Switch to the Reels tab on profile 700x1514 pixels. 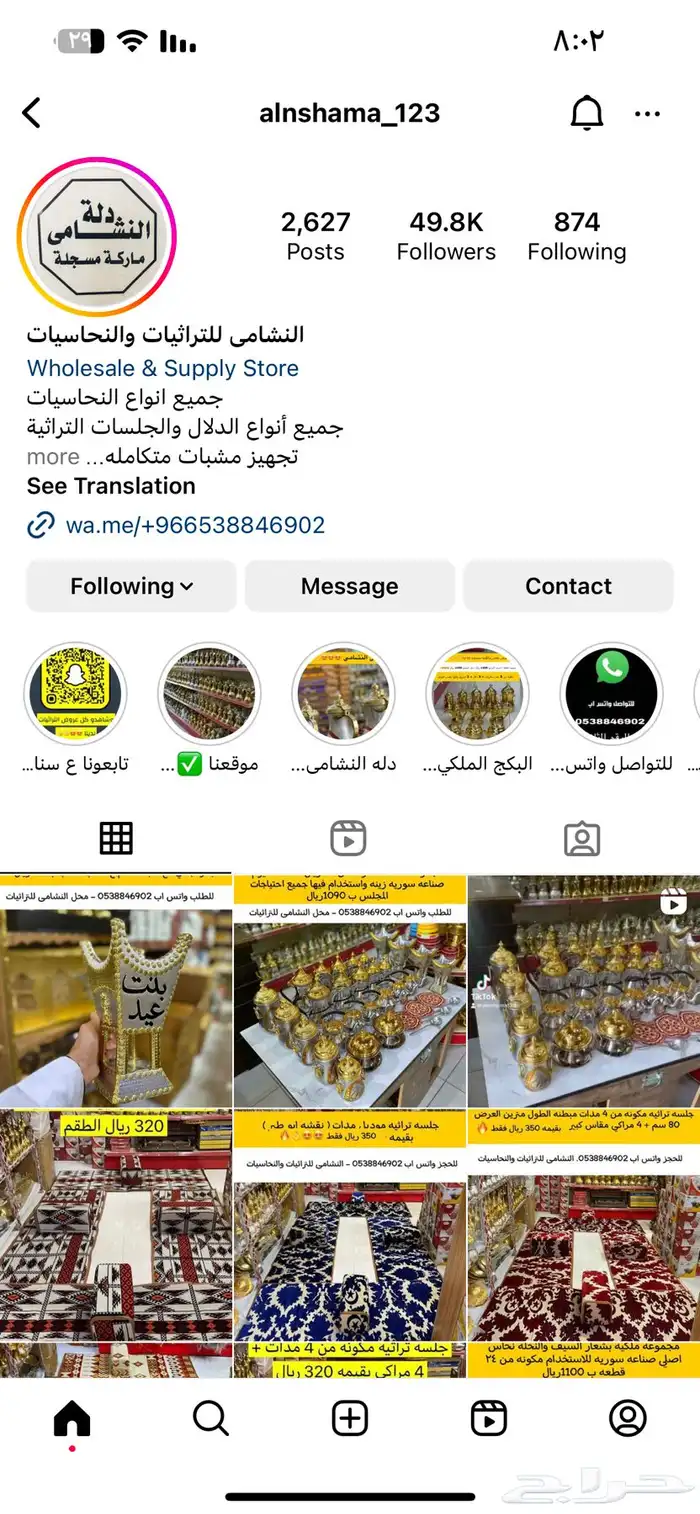click(x=348, y=838)
